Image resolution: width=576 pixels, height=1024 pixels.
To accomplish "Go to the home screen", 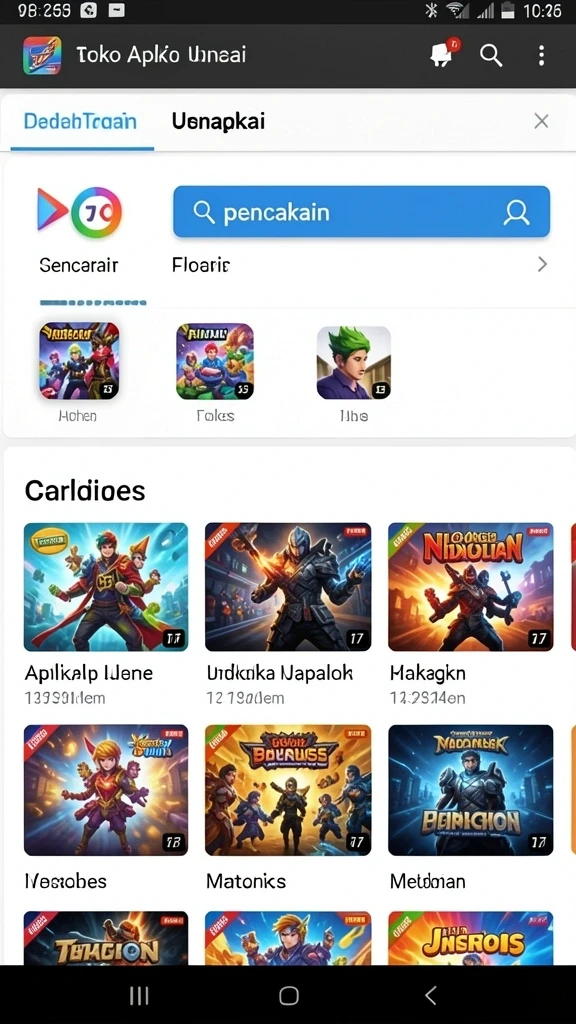I will coord(289,995).
